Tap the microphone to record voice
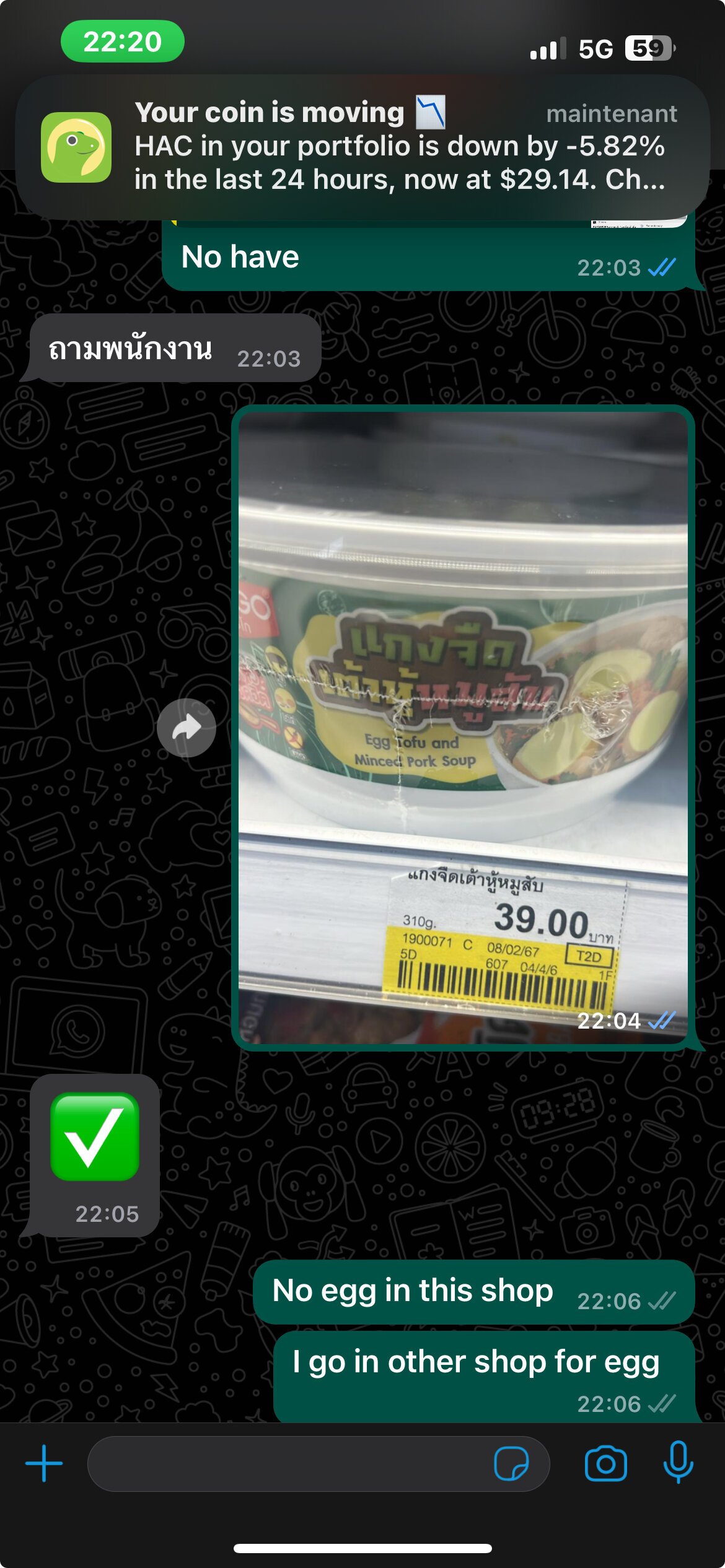Image resolution: width=725 pixels, height=1568 pixels. coord(679,1462)
